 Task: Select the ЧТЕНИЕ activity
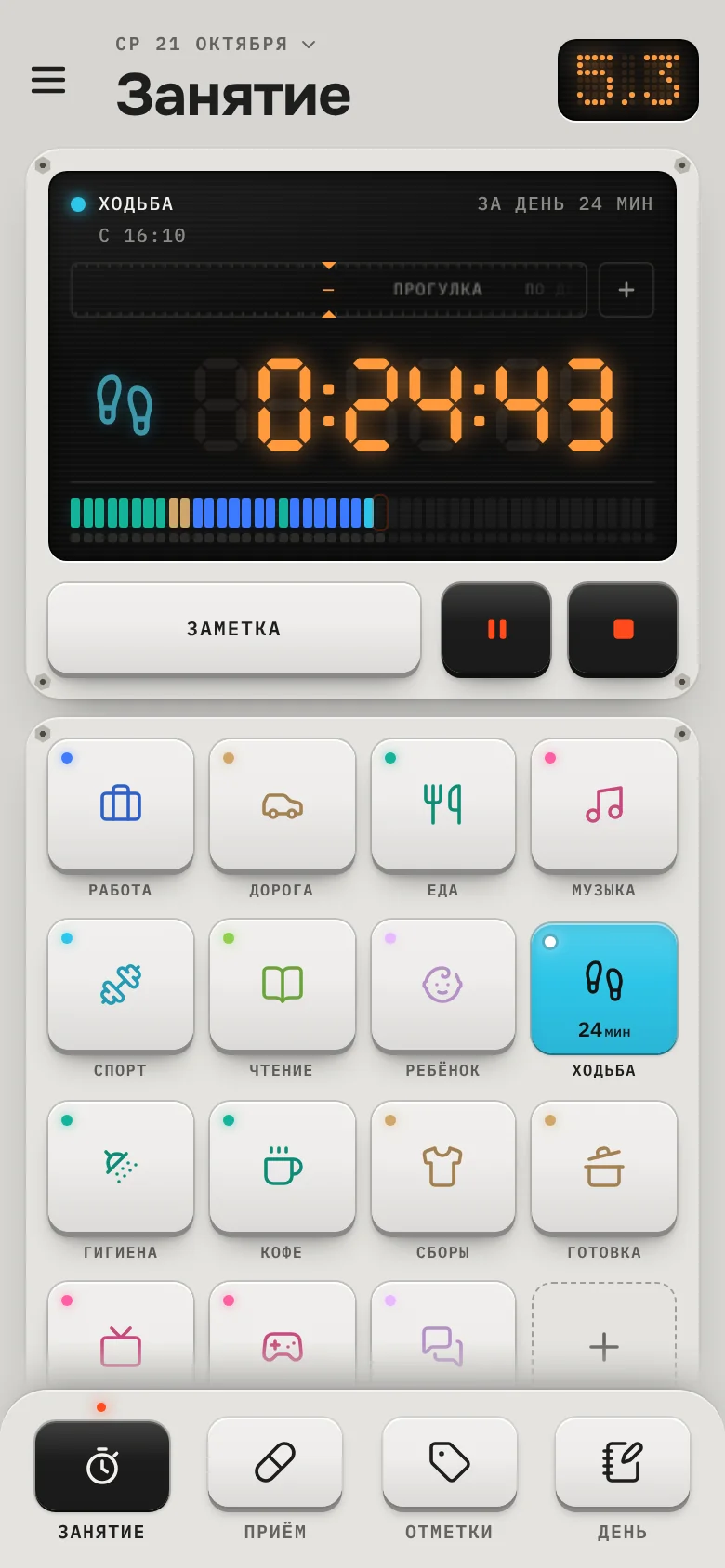click(283, 986)
